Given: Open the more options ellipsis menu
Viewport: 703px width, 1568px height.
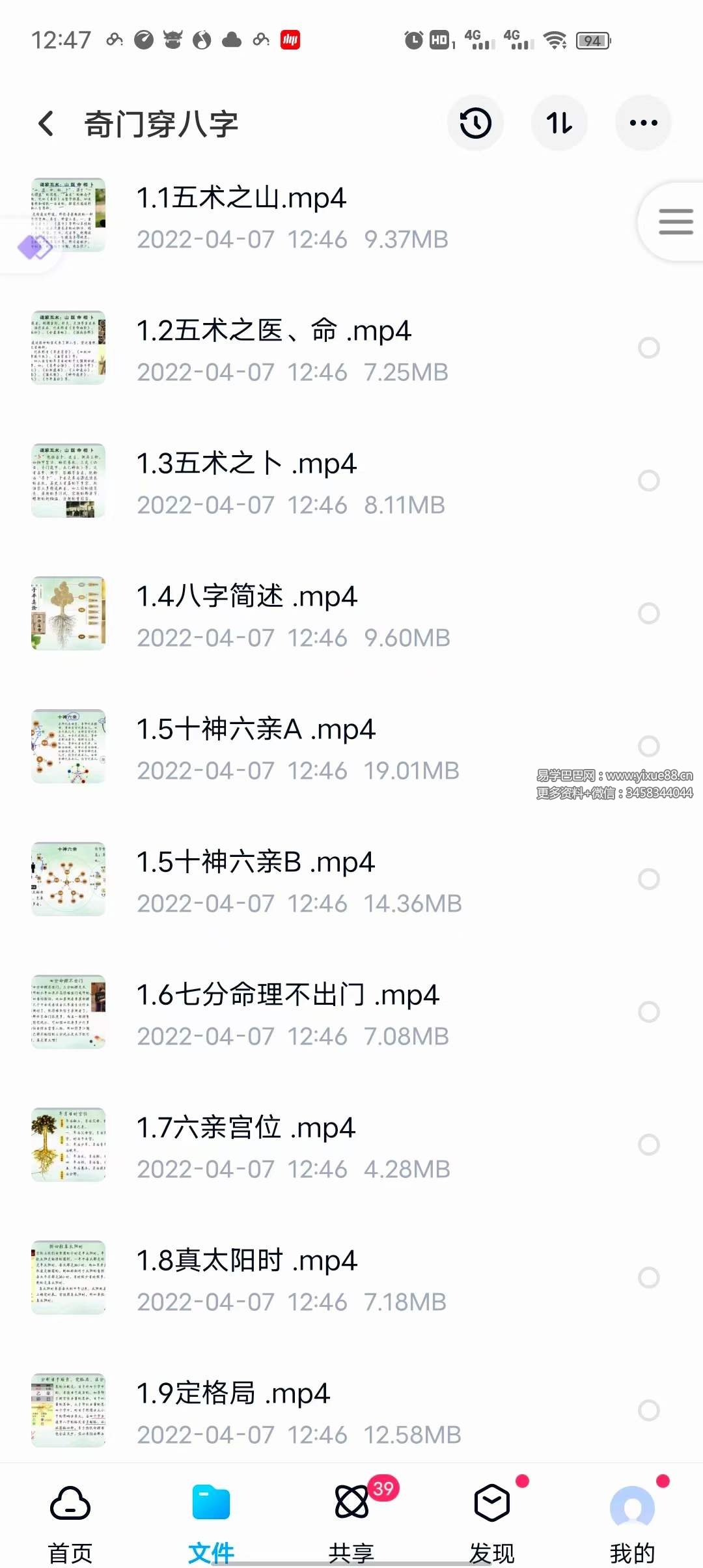Looking at the screenshot, I should [x=643, y=123].
